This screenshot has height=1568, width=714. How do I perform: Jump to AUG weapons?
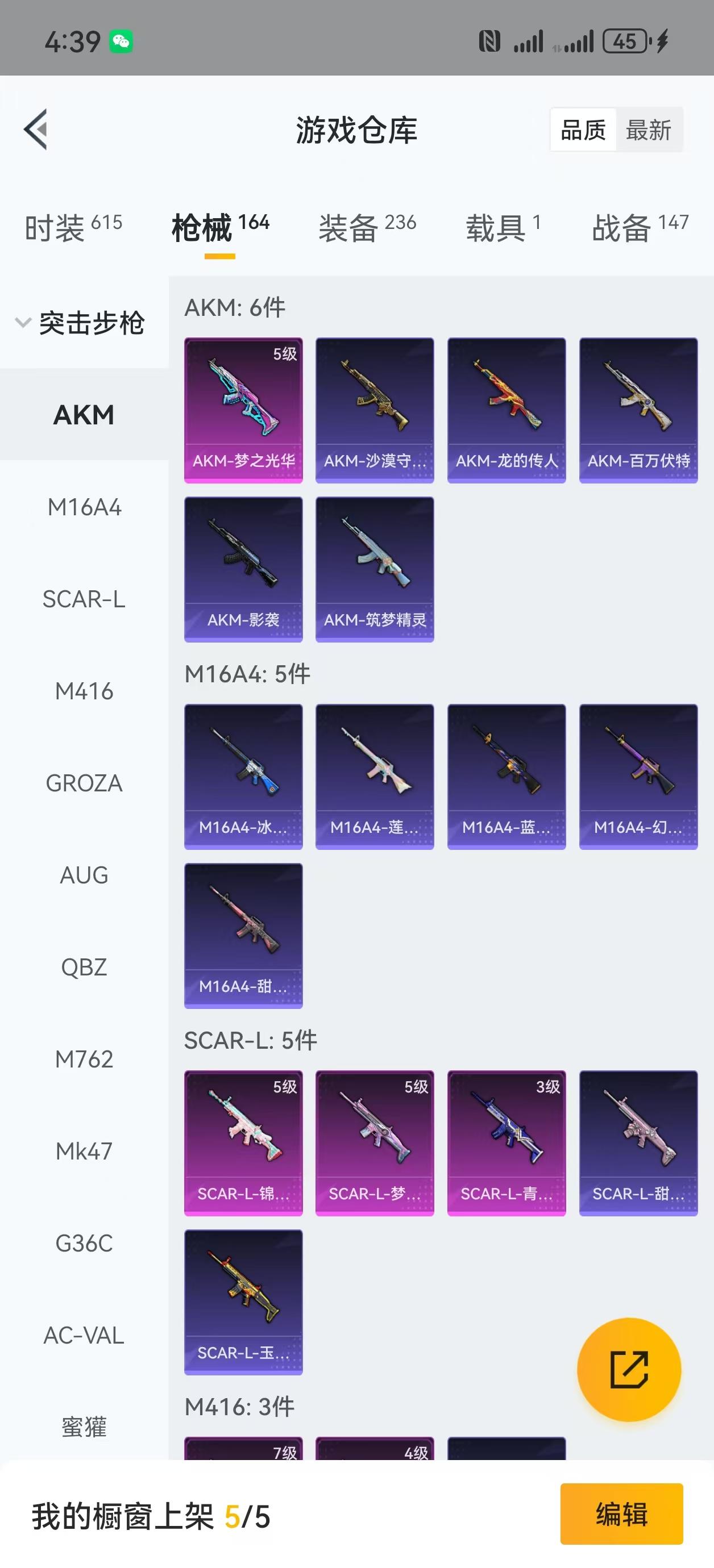84,875
